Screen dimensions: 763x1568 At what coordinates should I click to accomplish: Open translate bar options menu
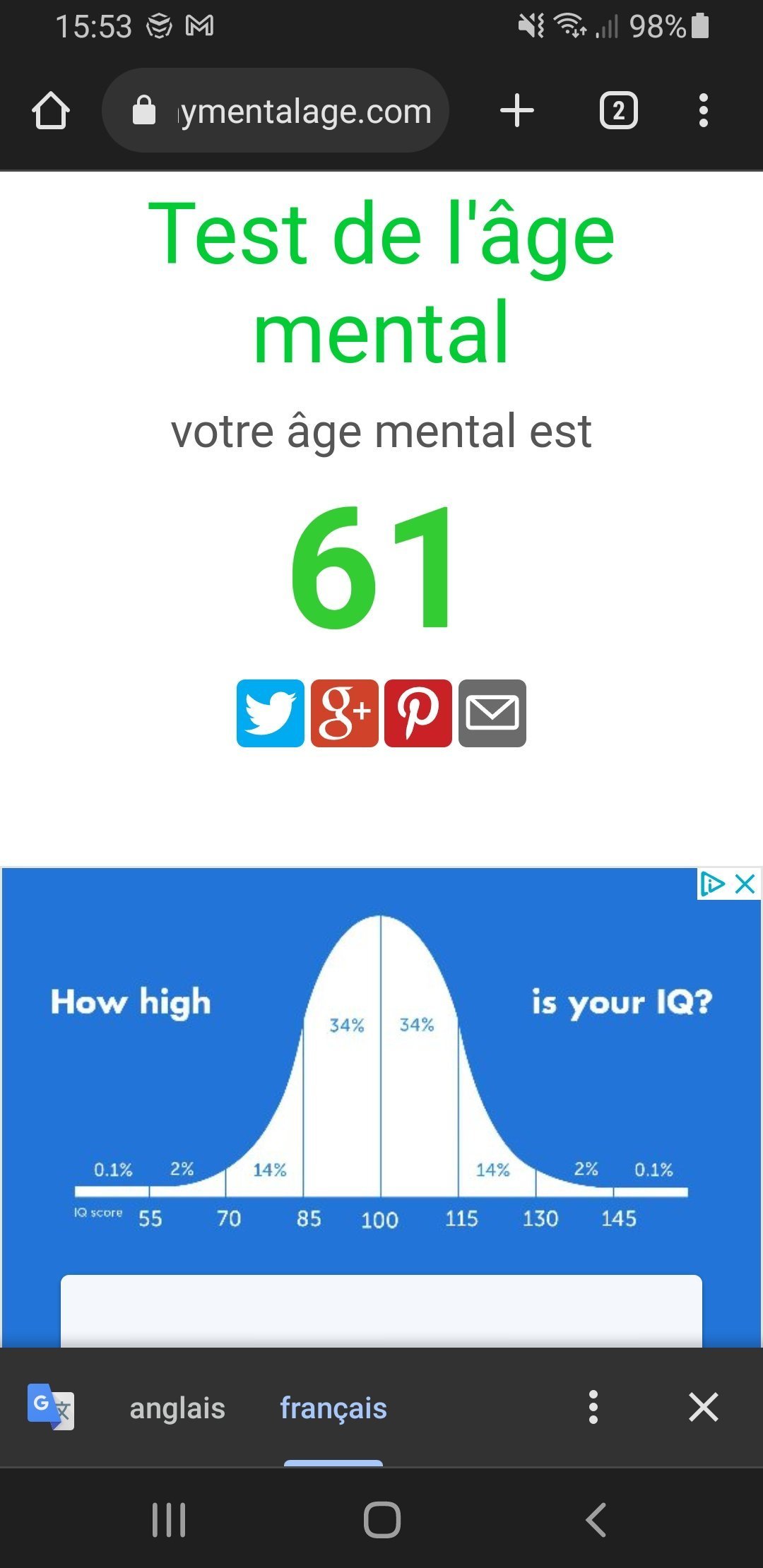pos(593,1408)
